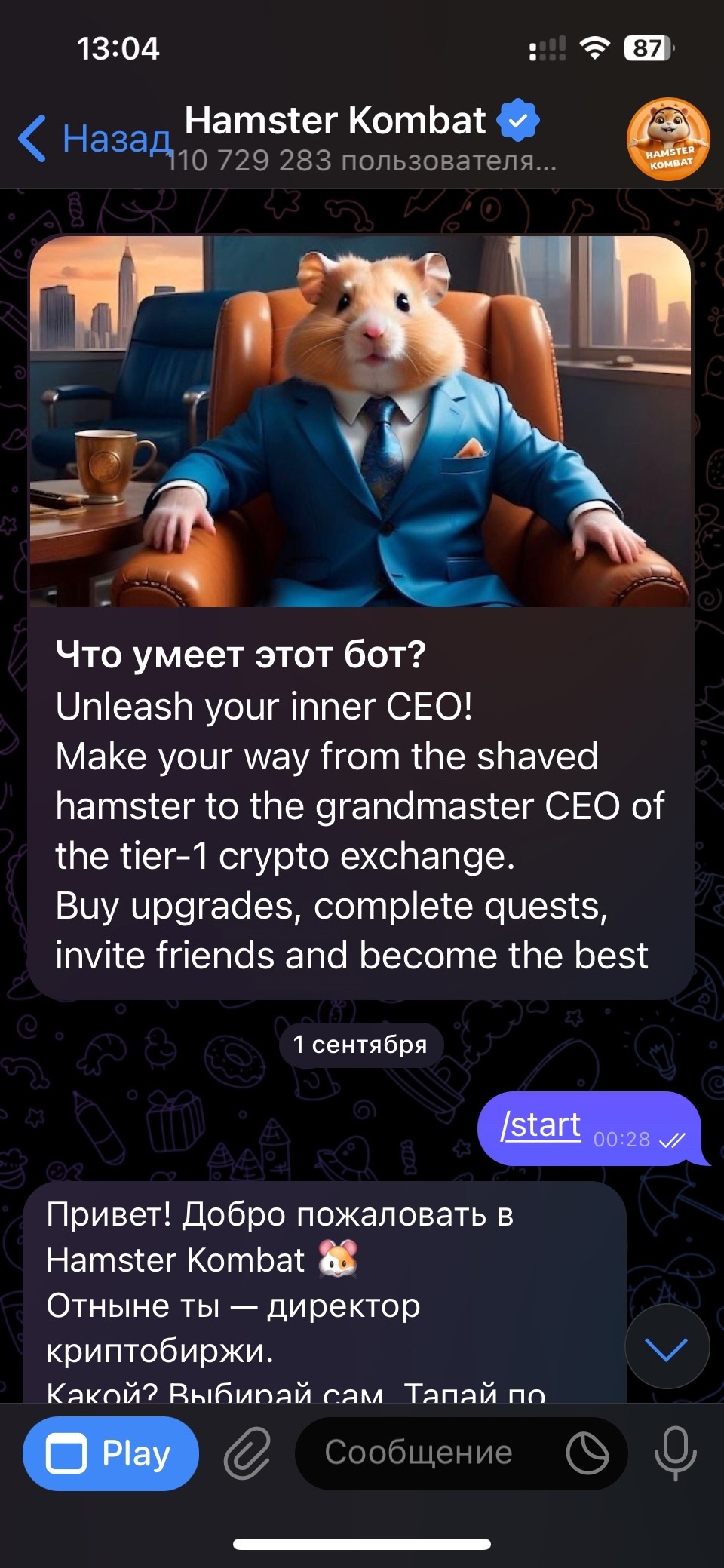Open the hamster CEO image

pos(360,421)
